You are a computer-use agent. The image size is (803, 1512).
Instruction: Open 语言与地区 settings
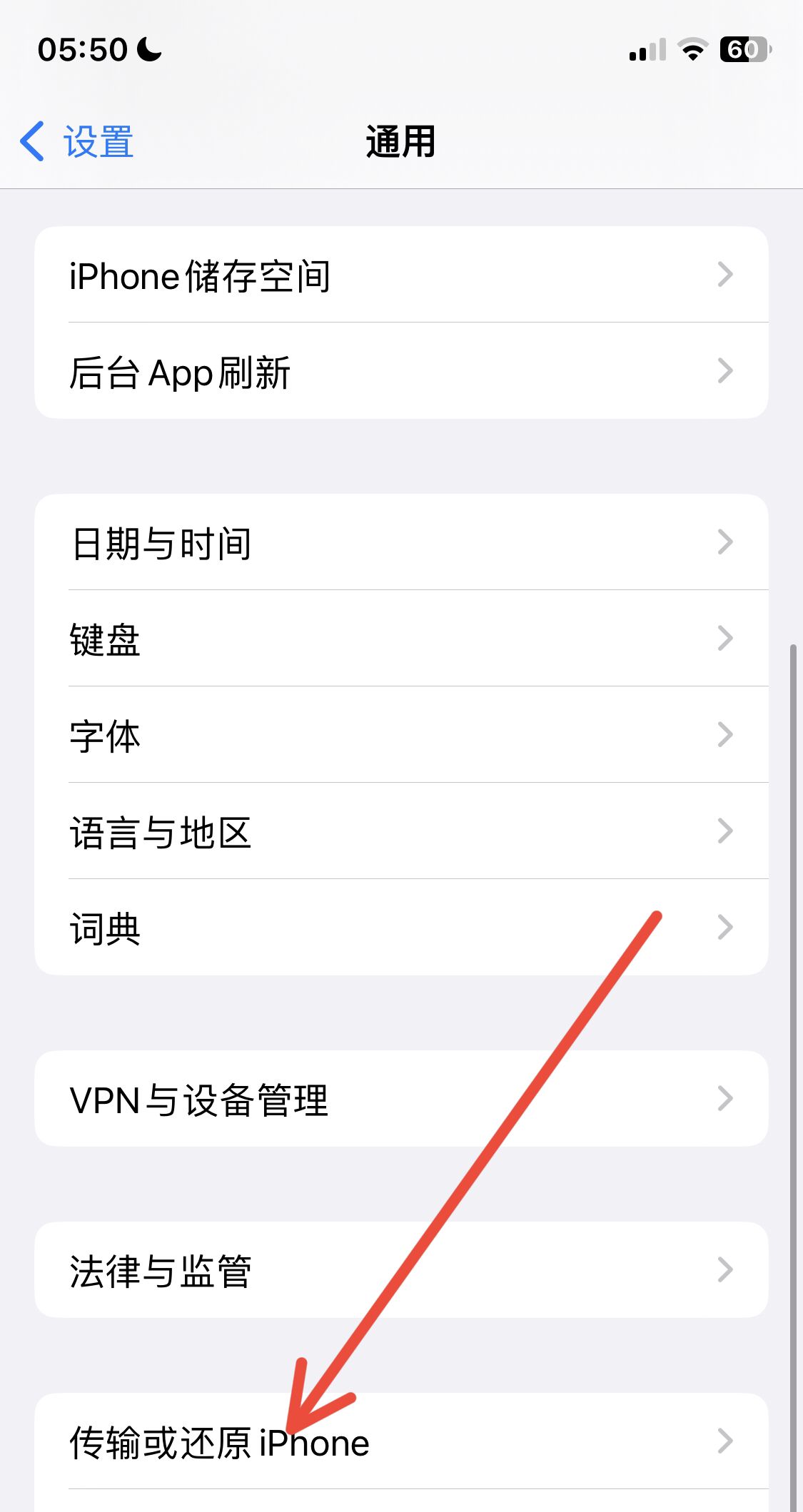[400, 832]
